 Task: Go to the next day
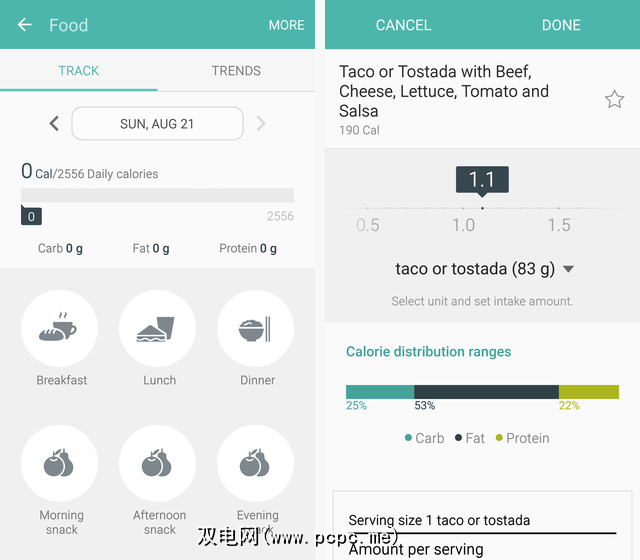point(261,124)
